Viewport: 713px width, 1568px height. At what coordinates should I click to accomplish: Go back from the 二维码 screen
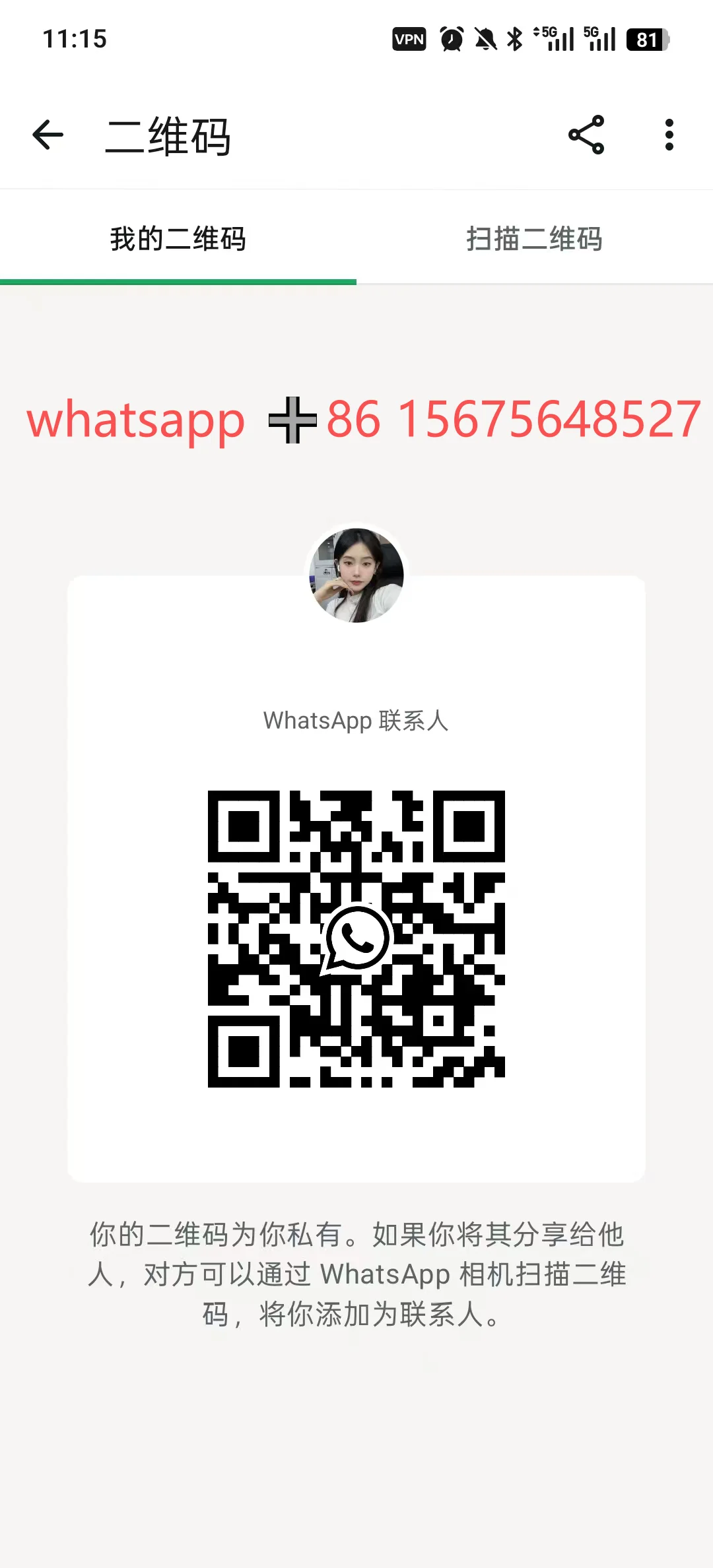pos(48,135)
